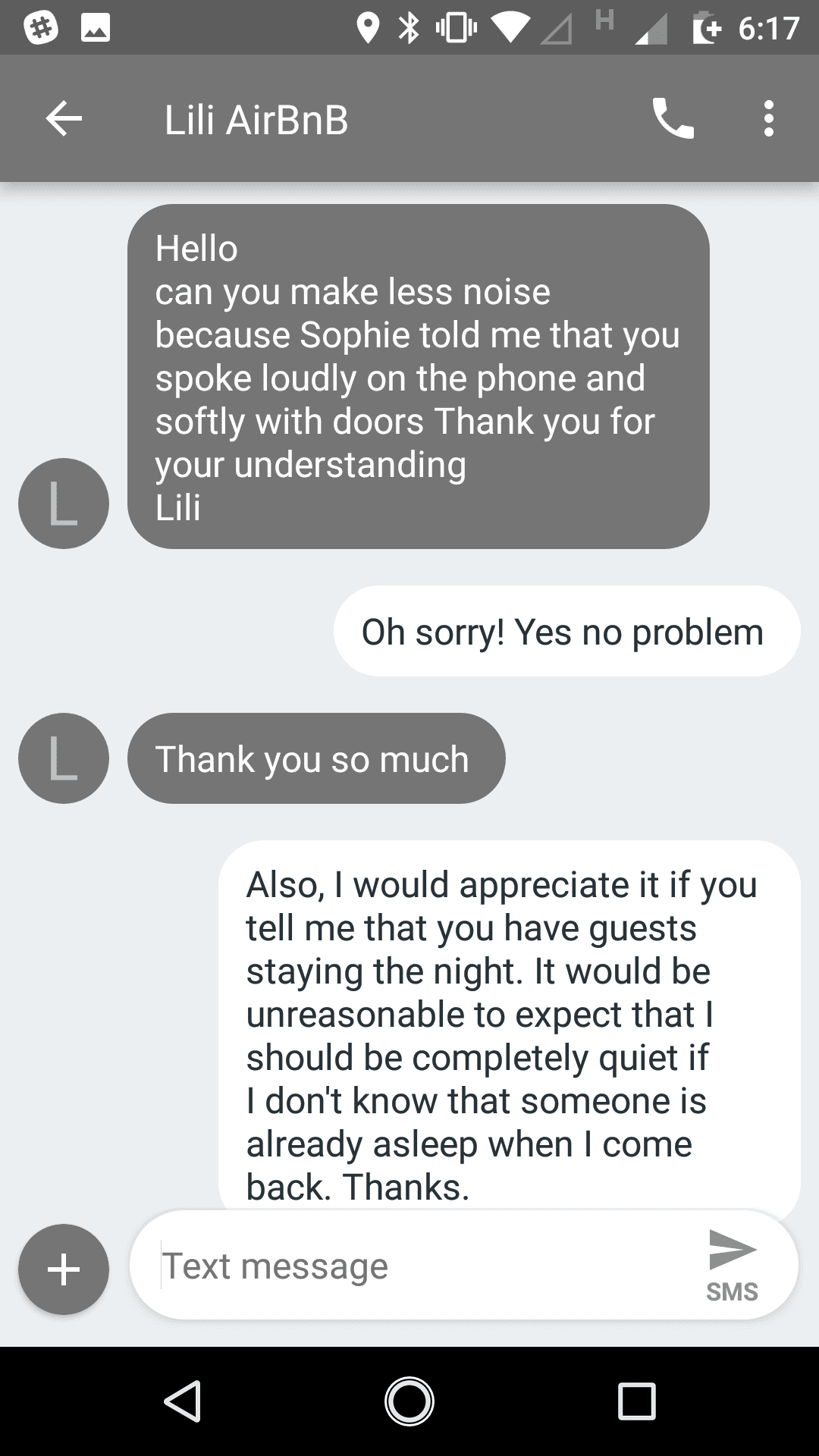The height and width of the screenshot is (1456, 819).
Task: Open recent apps from the navigation bar
Action: (636, 1401)
